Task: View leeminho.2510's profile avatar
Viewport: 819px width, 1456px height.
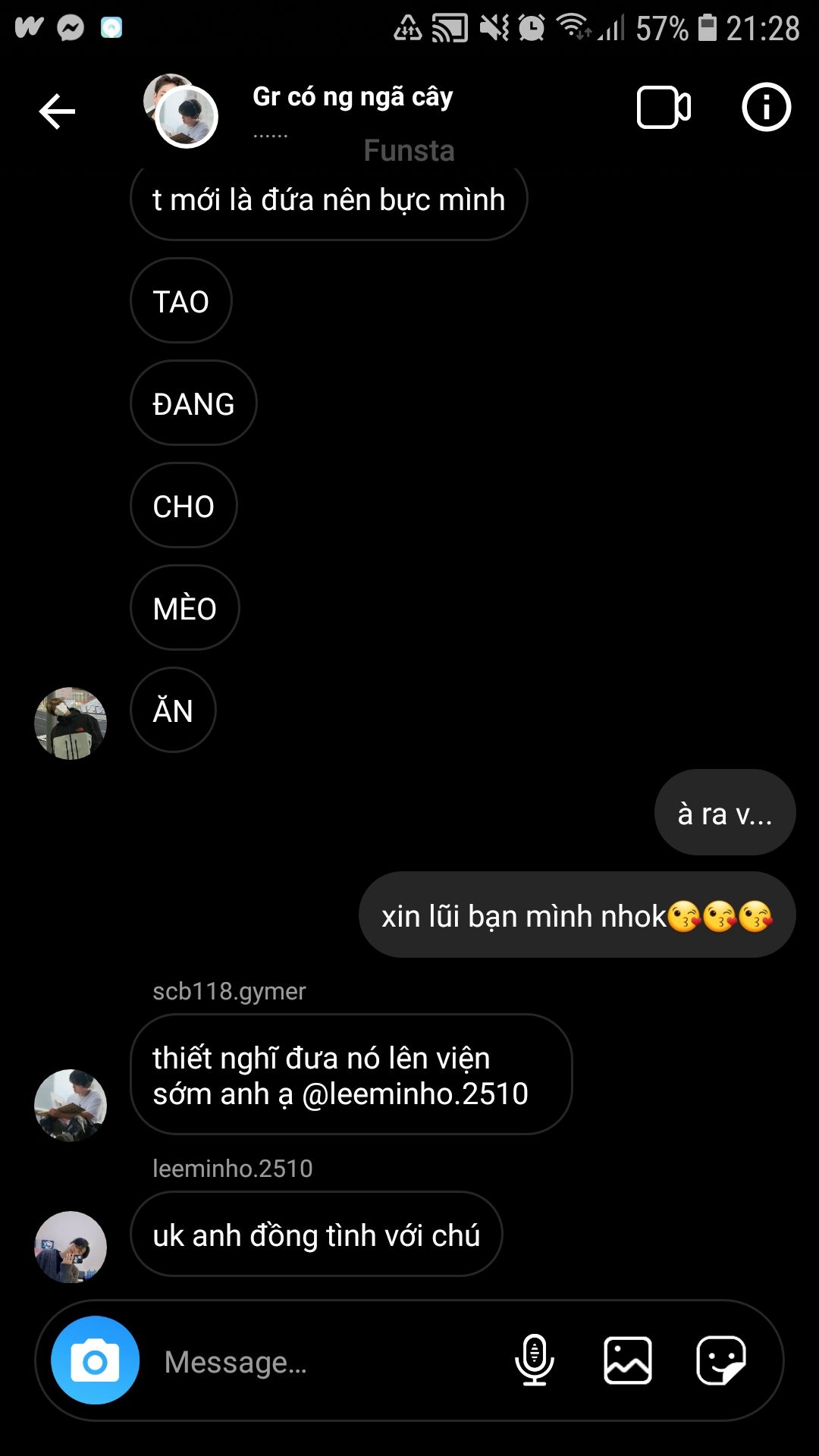Action: coord(71,1247)
